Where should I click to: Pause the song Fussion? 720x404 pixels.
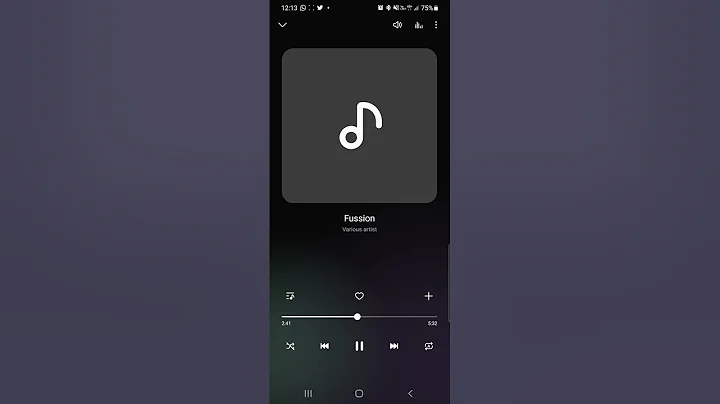pos(359,346)
